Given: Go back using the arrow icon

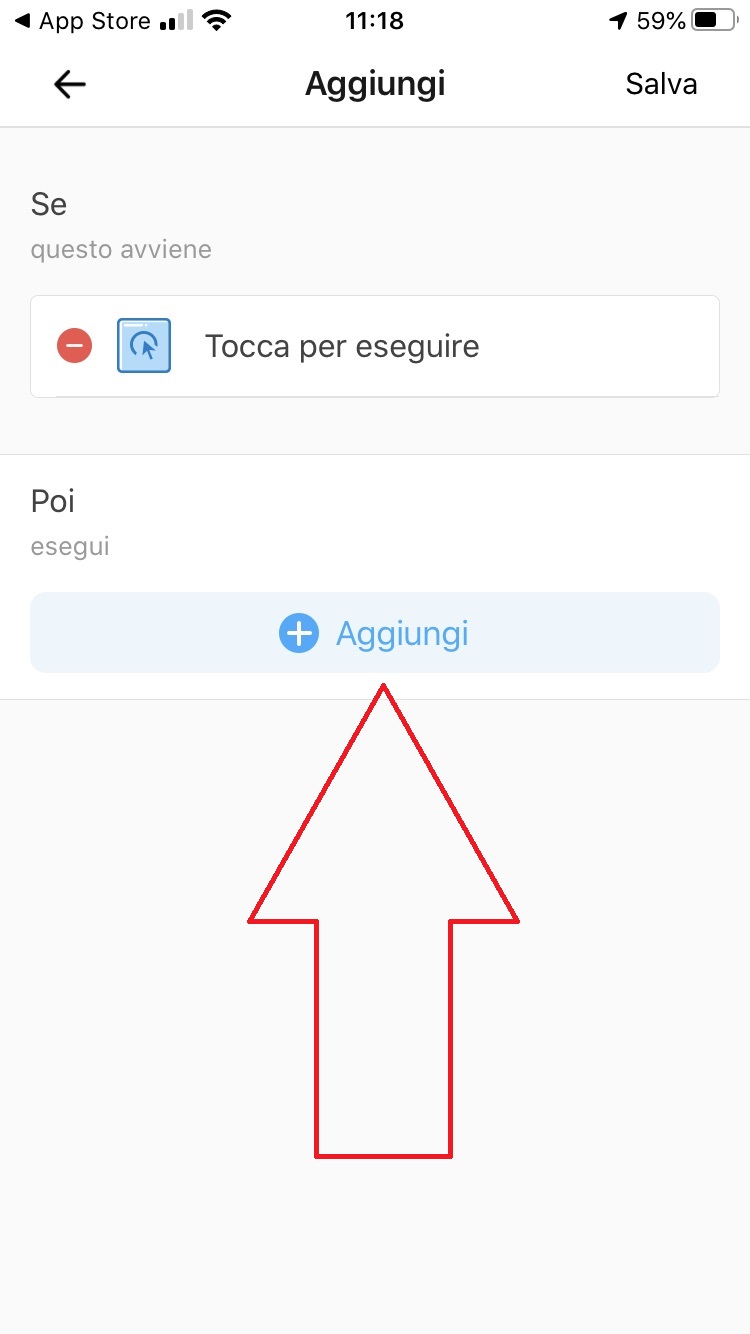Looking at the screenshot, I should point(70,85).
